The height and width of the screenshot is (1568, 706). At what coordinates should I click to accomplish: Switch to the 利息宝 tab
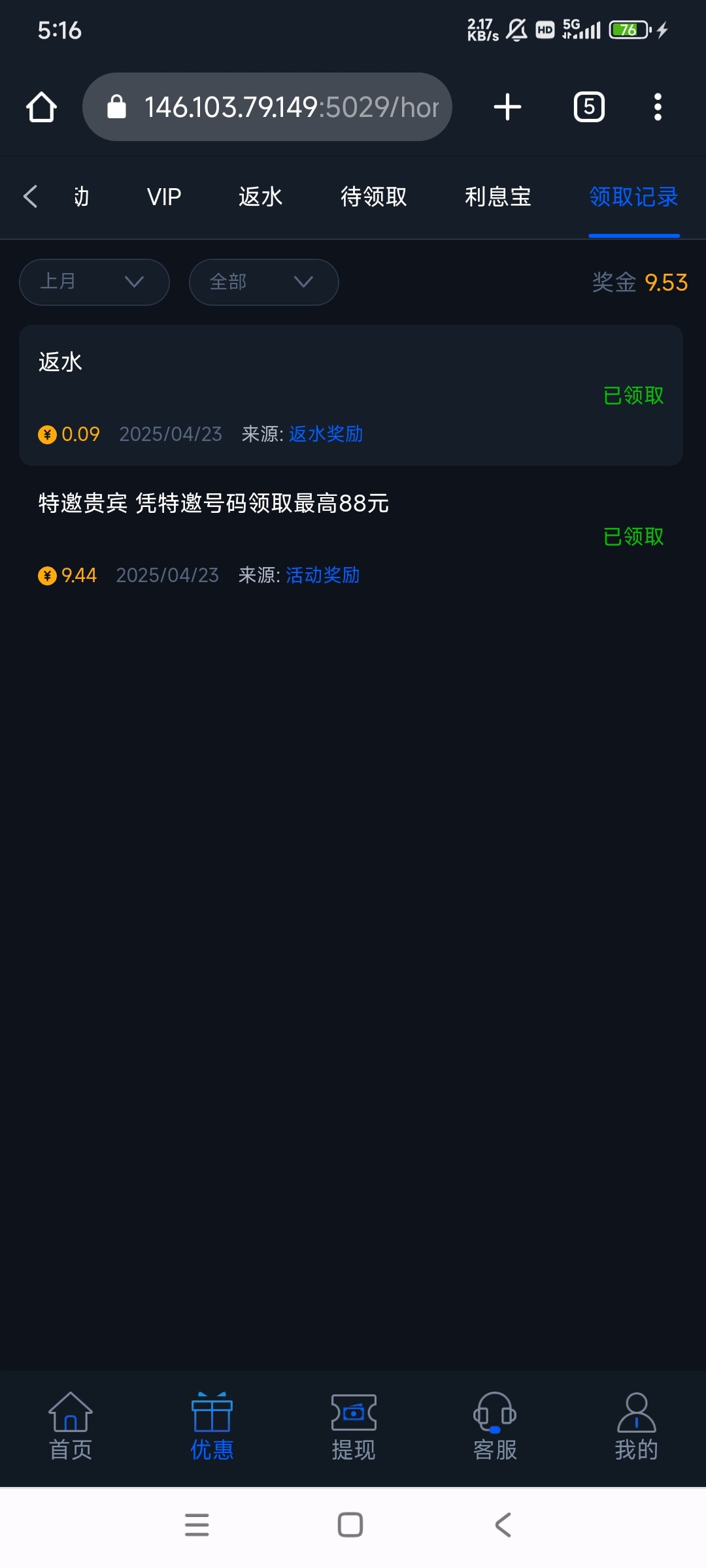497,197
